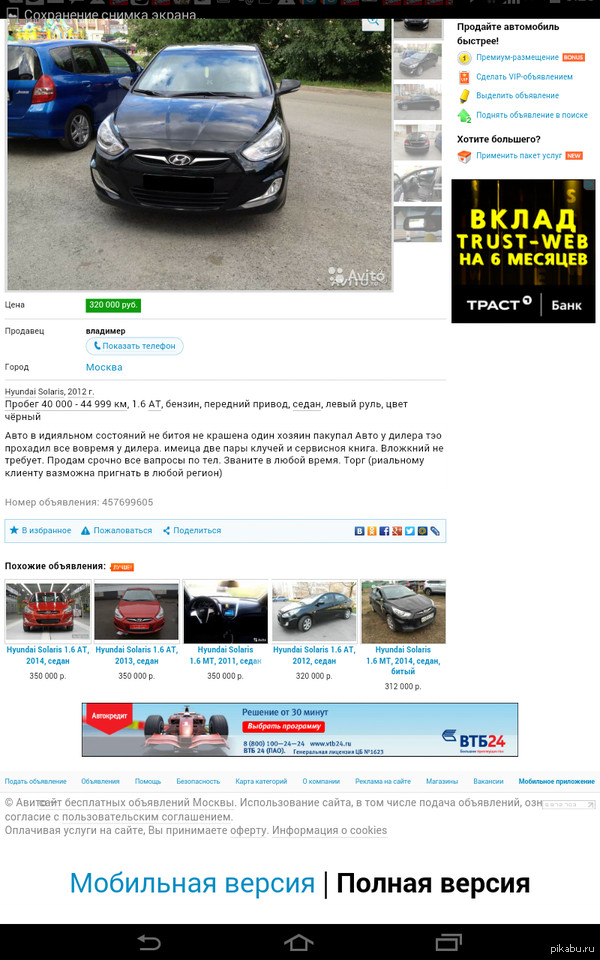Screen dimensions: 600x960
Task: Tap 'Пожаловаться' to report the listing
Action: 118,530
